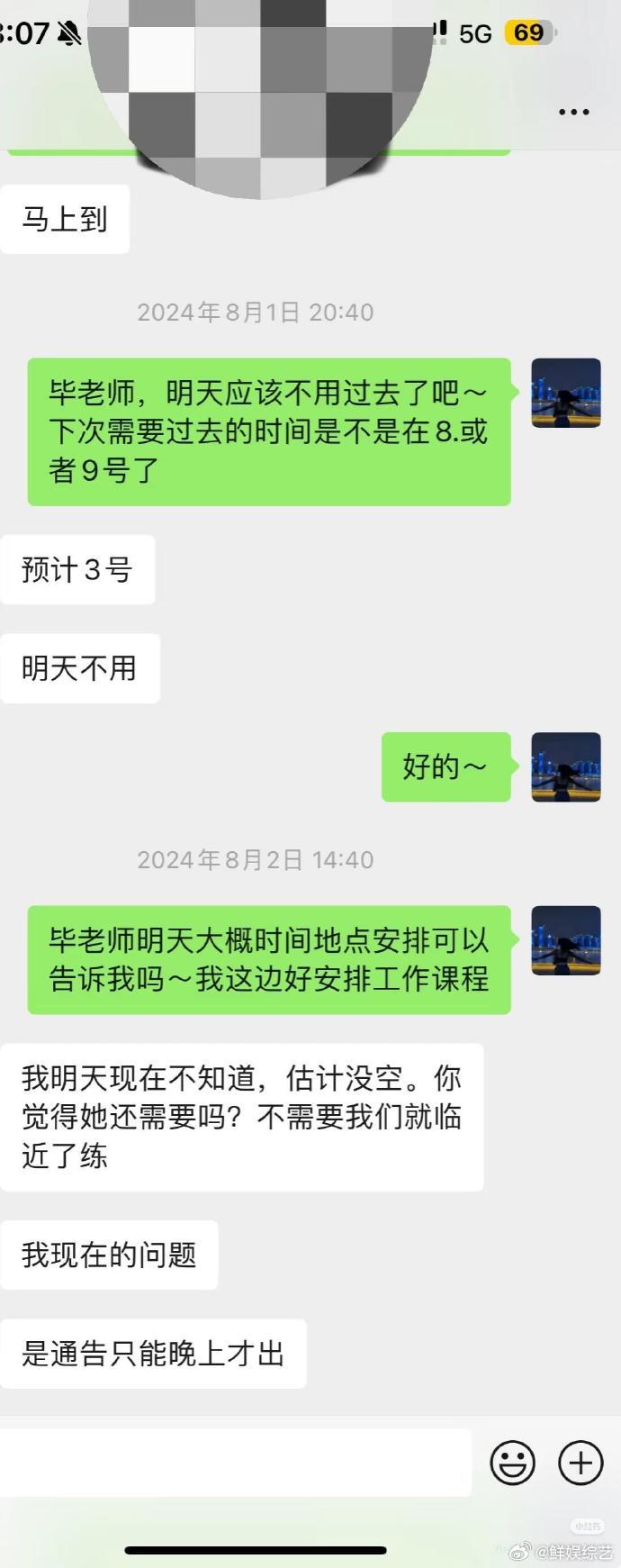
Task: Open the plus attachment menu
Action: [x=580, y=1463]
